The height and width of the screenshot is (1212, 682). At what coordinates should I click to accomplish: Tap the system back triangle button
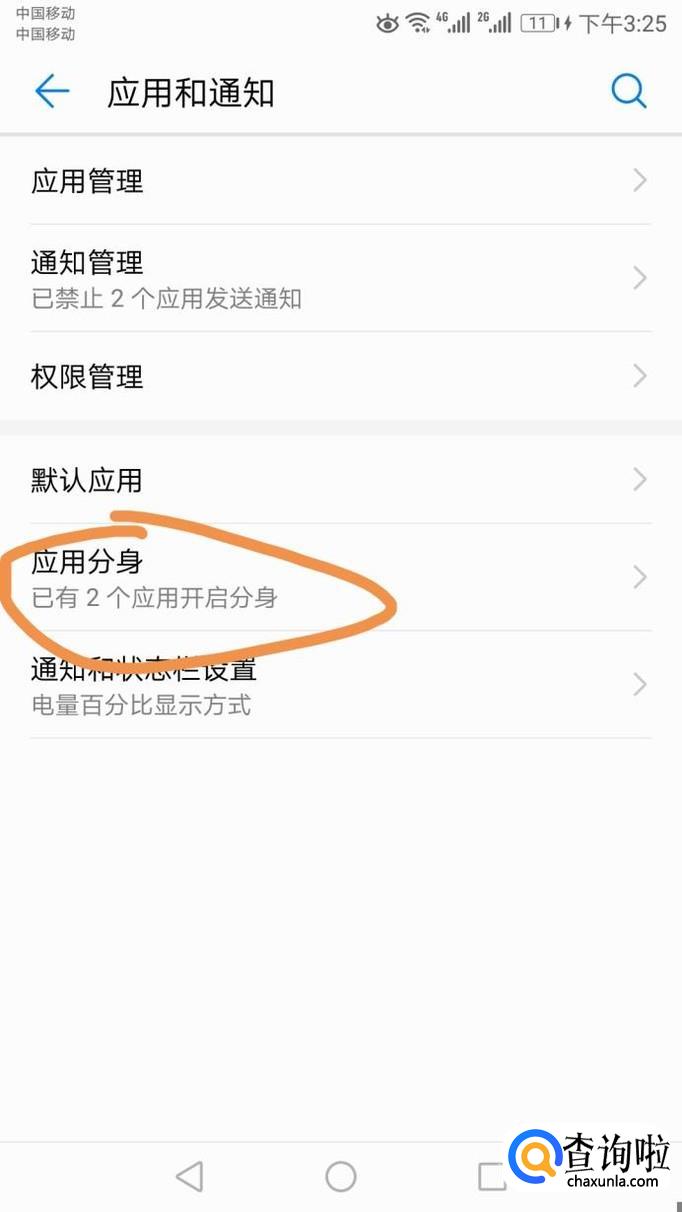pyautogui.click(x=189, y=1176)
